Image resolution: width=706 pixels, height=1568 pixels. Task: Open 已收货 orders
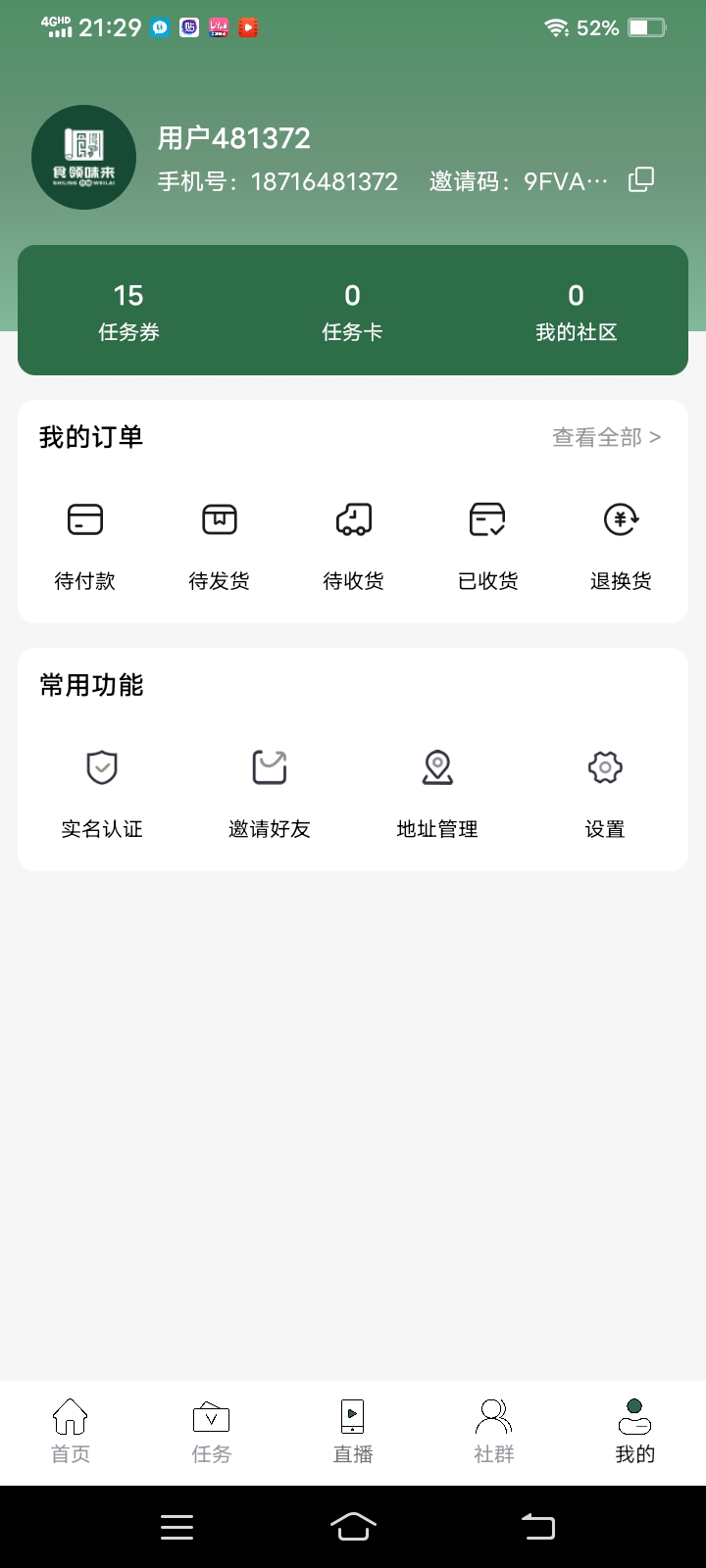click(x=487, y=545)
